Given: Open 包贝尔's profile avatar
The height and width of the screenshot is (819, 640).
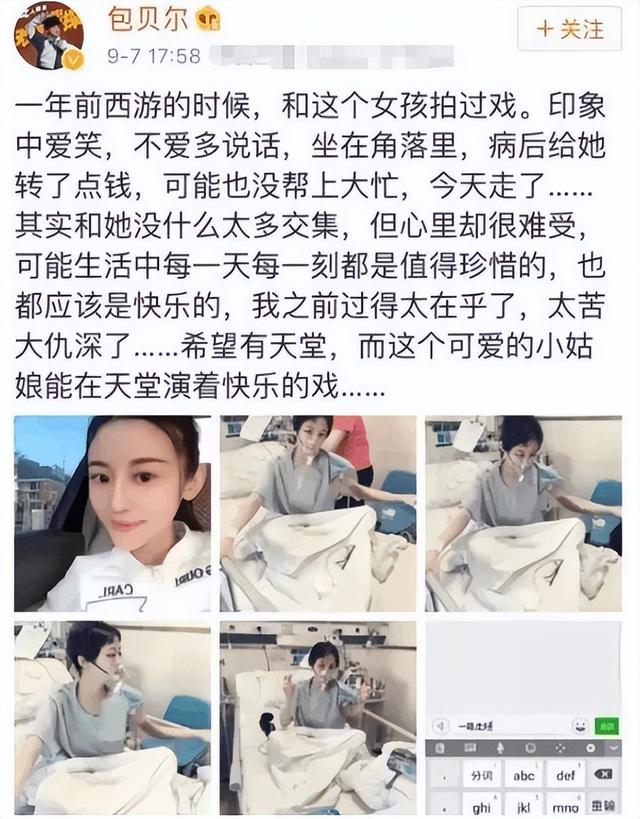Looking at the screenshot, I should (x=47, y=35).
